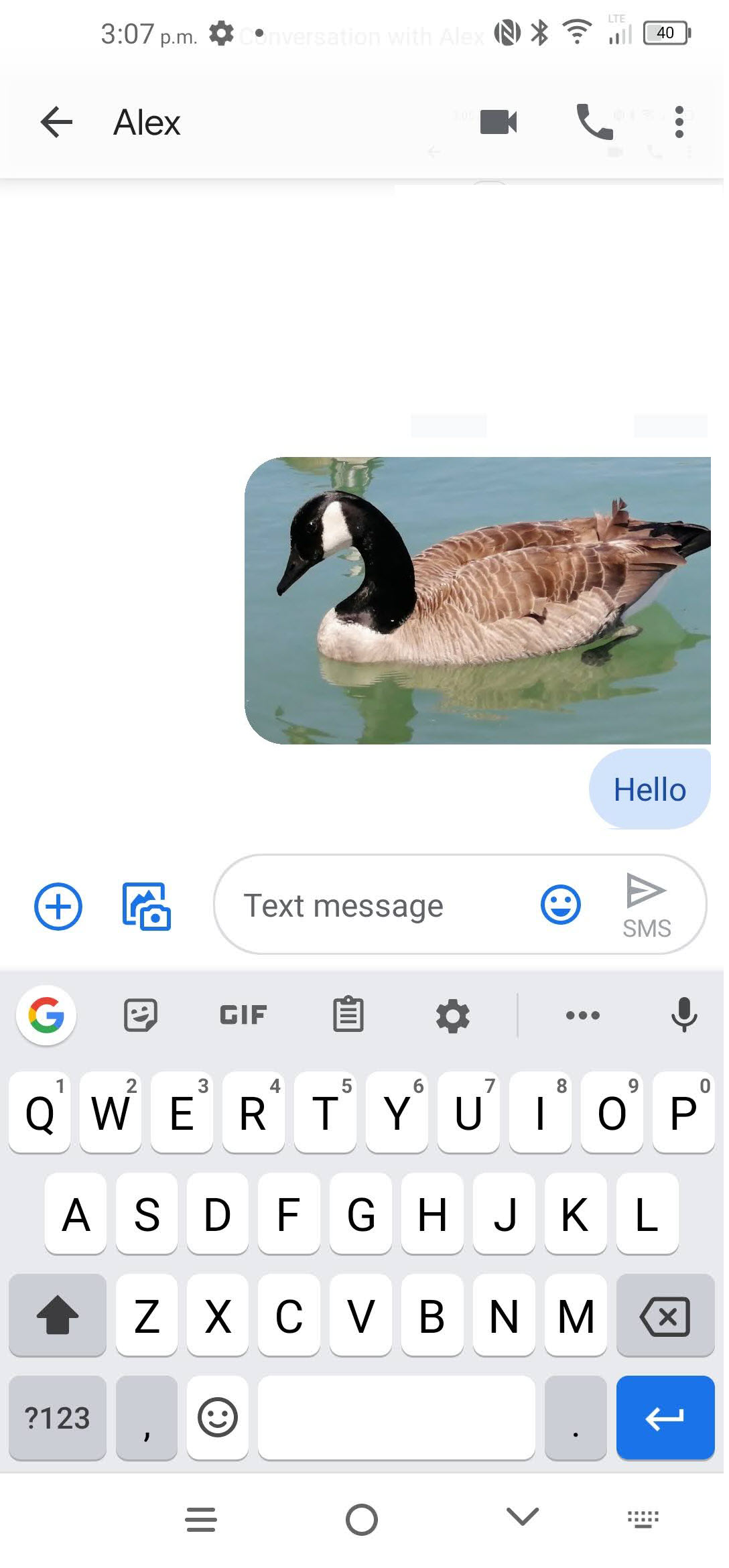Expand more Gboard options with three dots
The image size is (729, 1568).
(582, 1015)
